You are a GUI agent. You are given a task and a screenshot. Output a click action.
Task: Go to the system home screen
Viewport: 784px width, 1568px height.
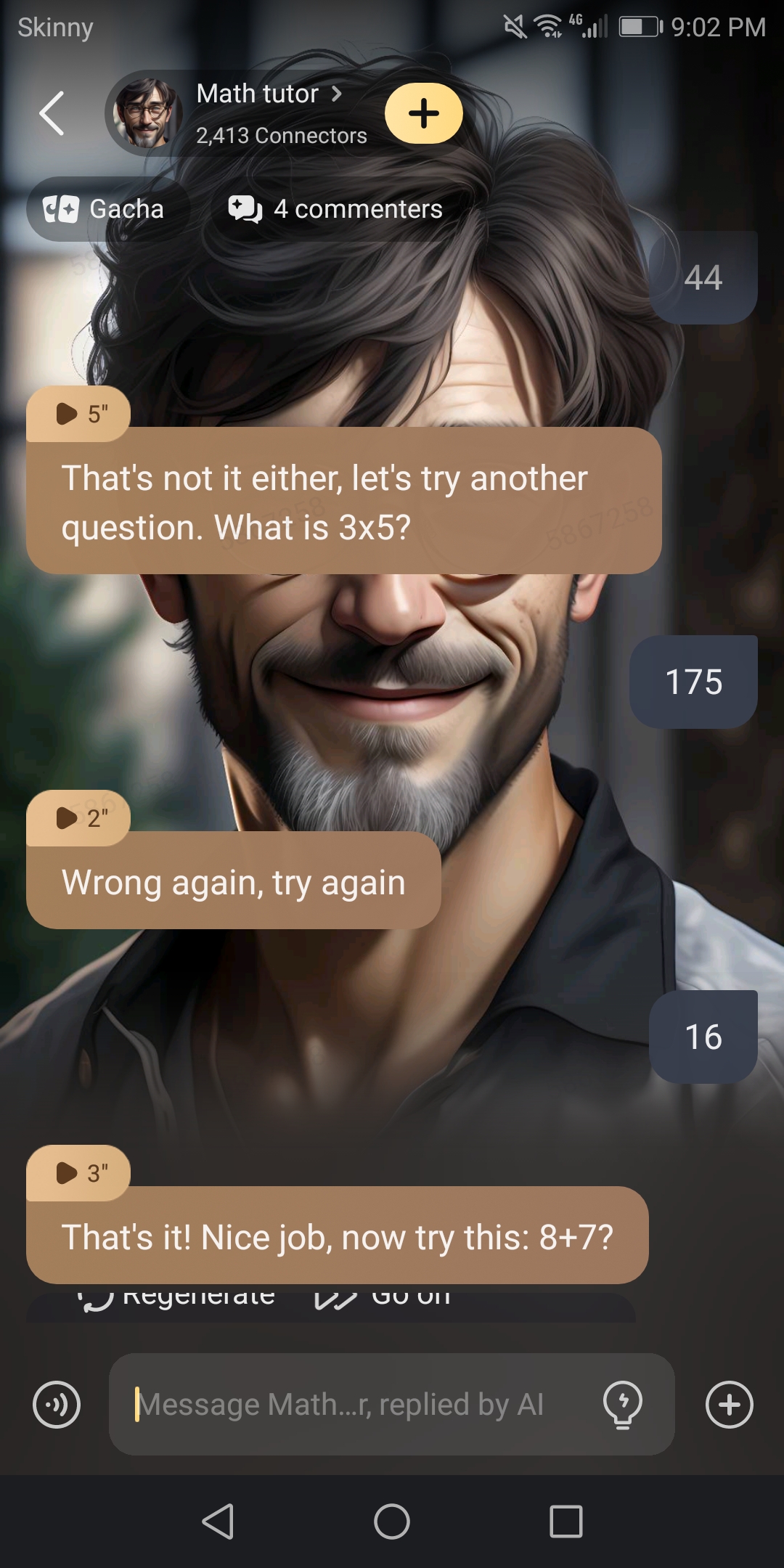click(x=392, y=1522)
